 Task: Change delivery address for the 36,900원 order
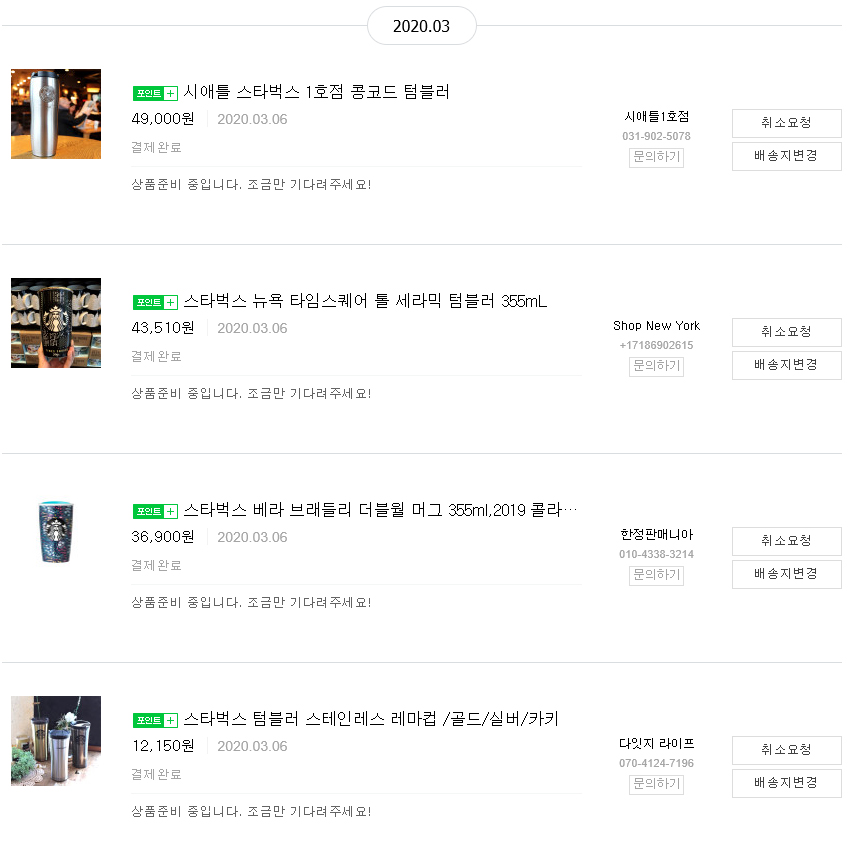coord(786,574)
